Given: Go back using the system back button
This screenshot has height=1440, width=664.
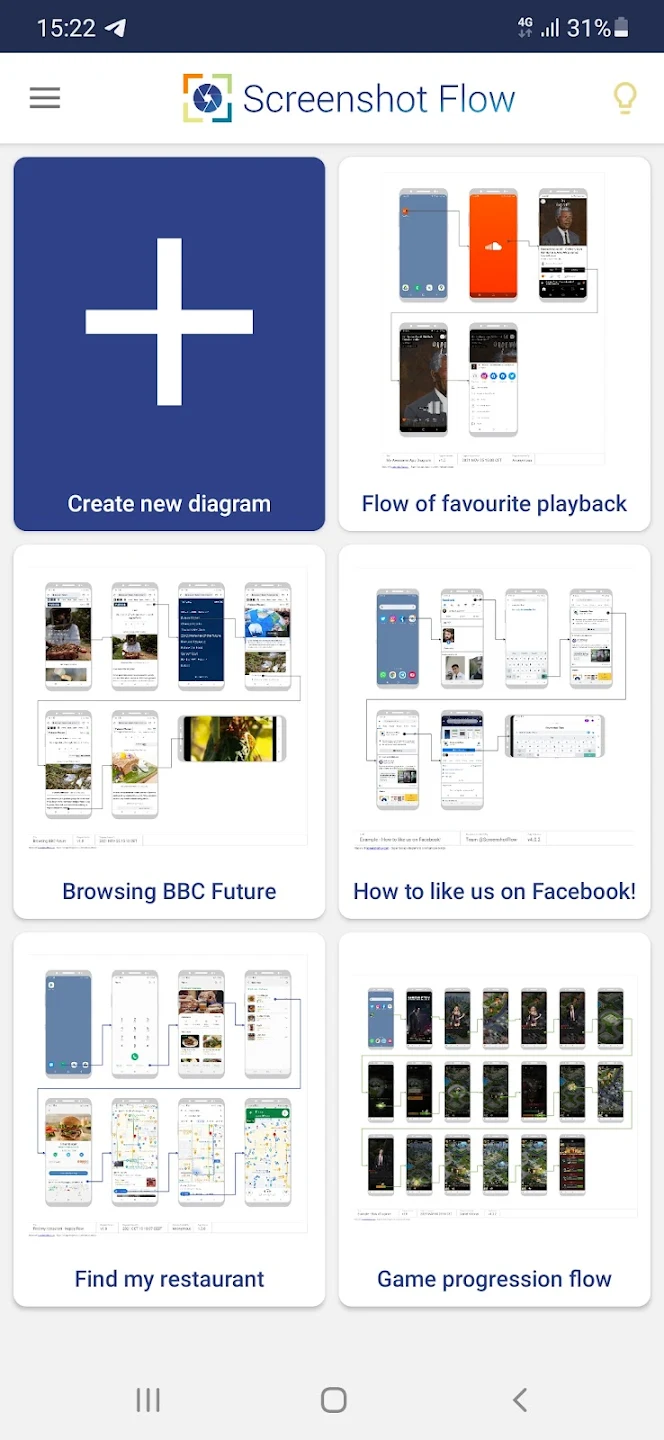Looking at the screenshot, I should pos(519,1400).
